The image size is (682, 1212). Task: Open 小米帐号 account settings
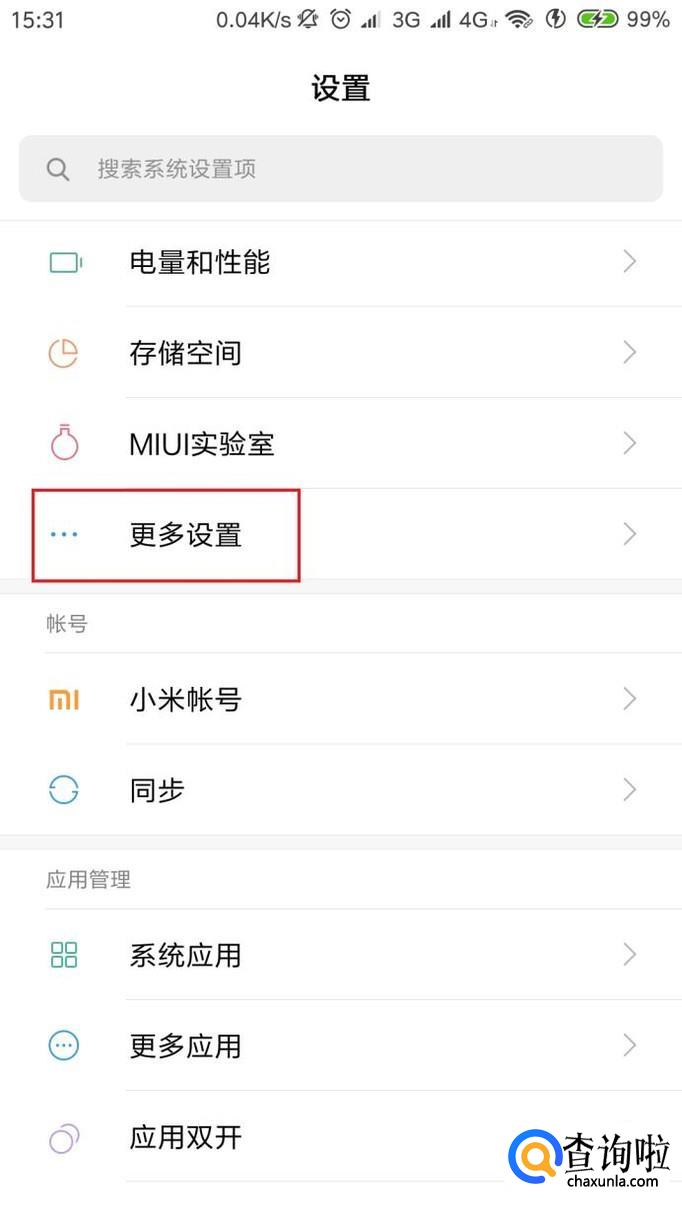click(340, 699)
